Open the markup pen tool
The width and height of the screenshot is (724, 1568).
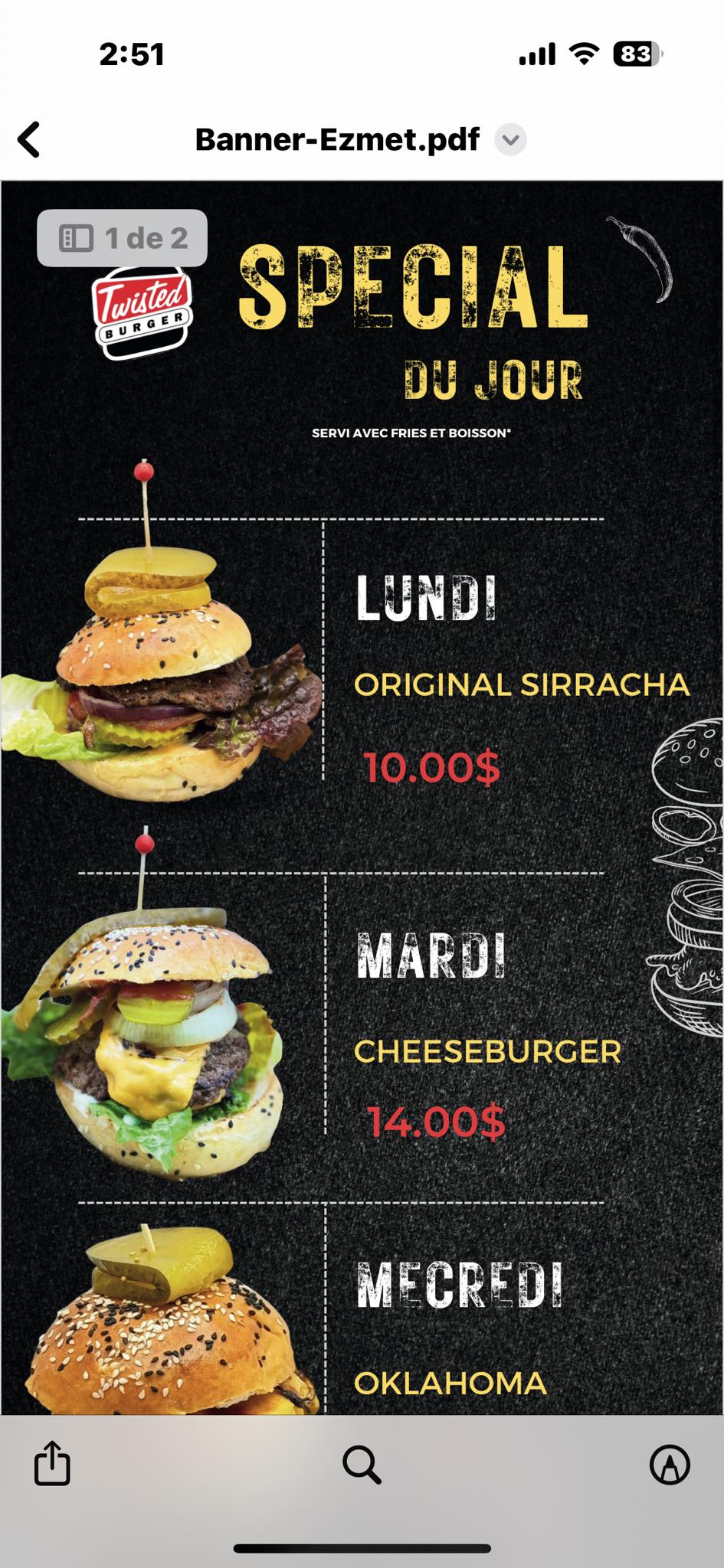670,1465
